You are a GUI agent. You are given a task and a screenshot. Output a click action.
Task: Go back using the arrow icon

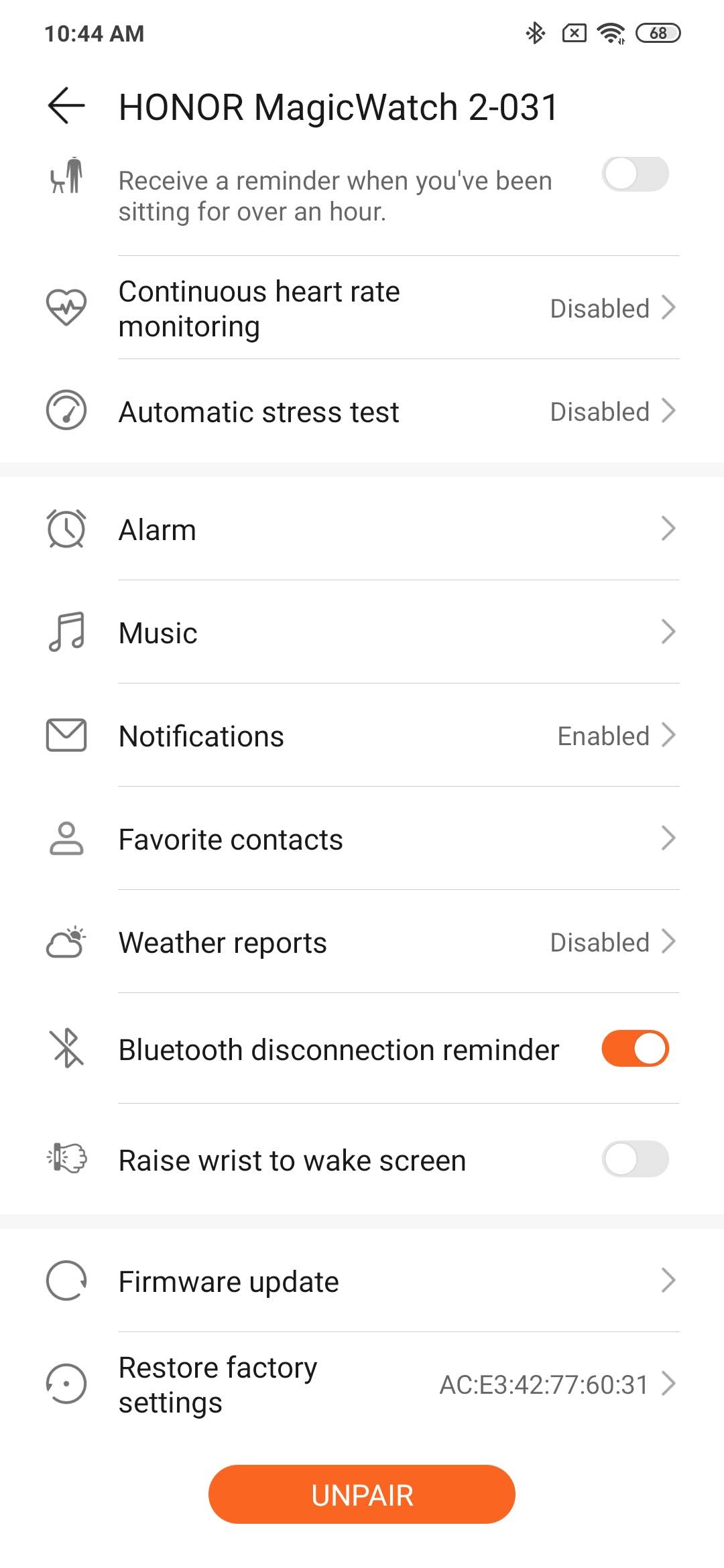(66, 106)
